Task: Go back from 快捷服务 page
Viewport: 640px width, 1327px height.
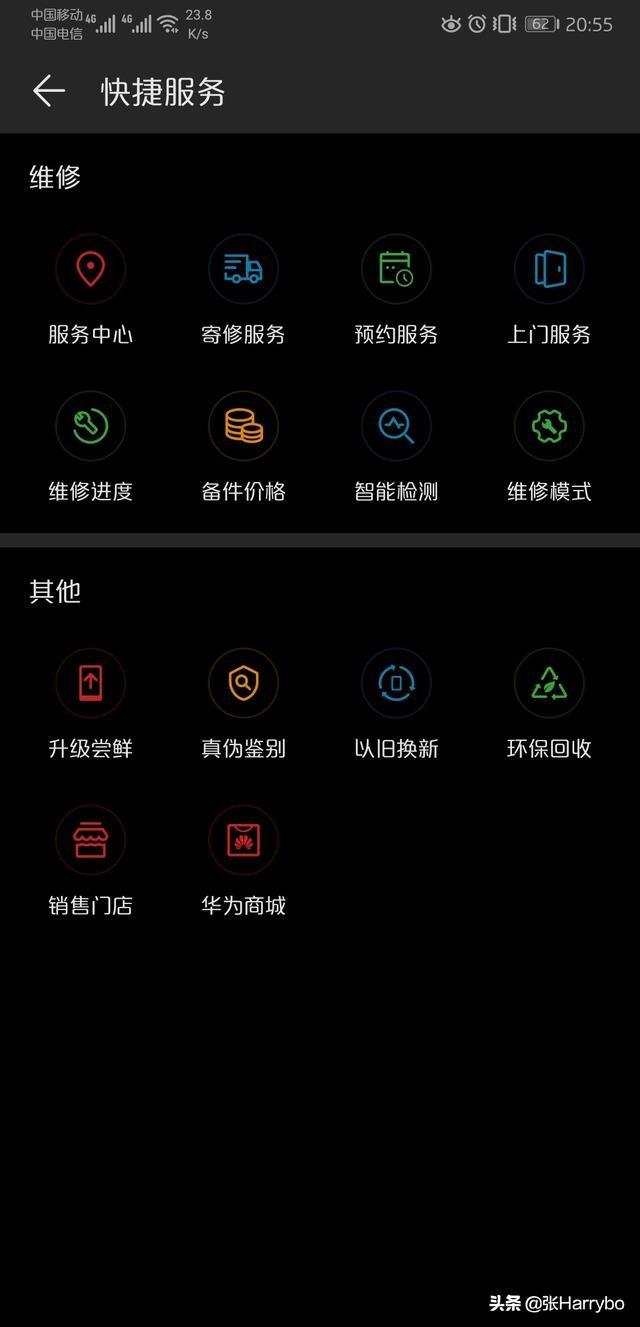Action: click(48, 91)
